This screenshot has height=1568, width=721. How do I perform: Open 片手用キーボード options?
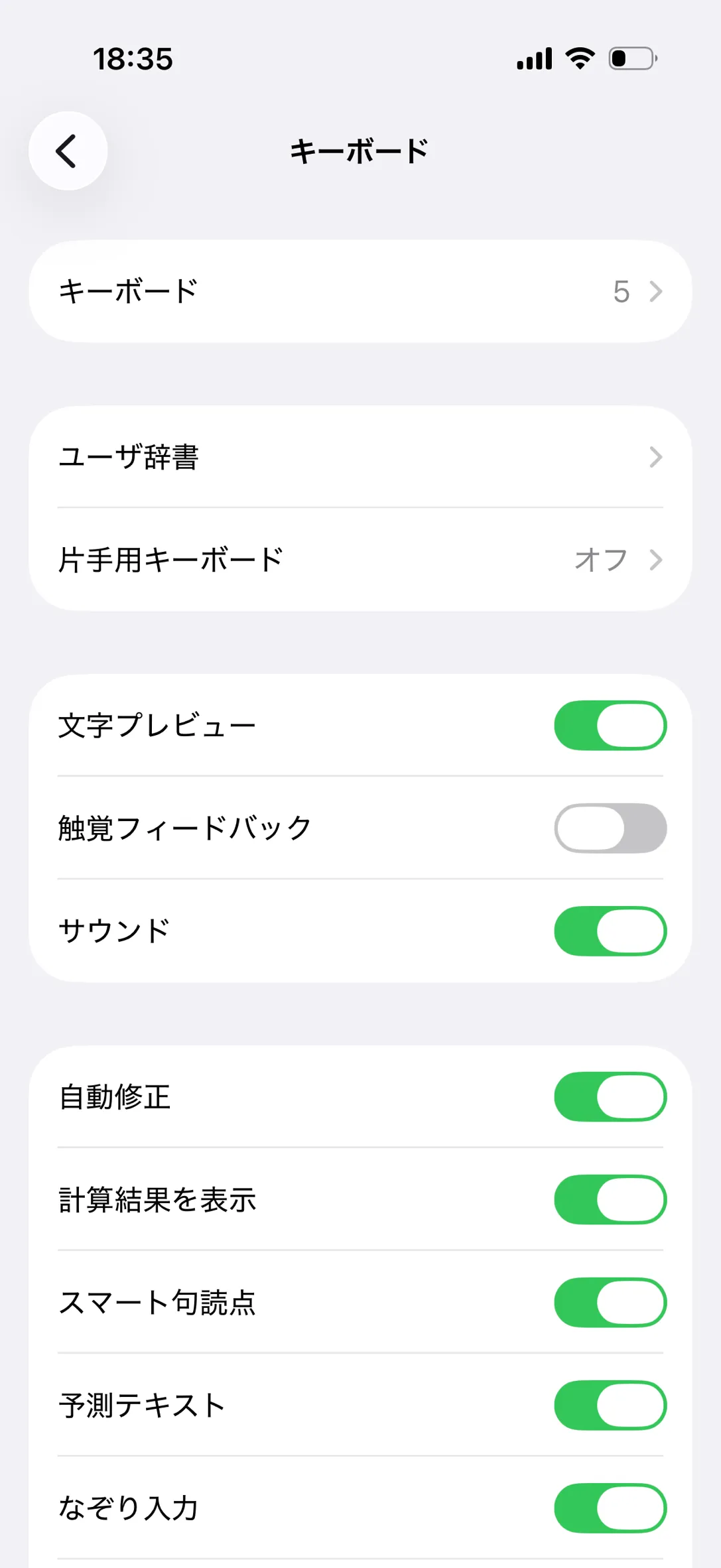(360, 560)
